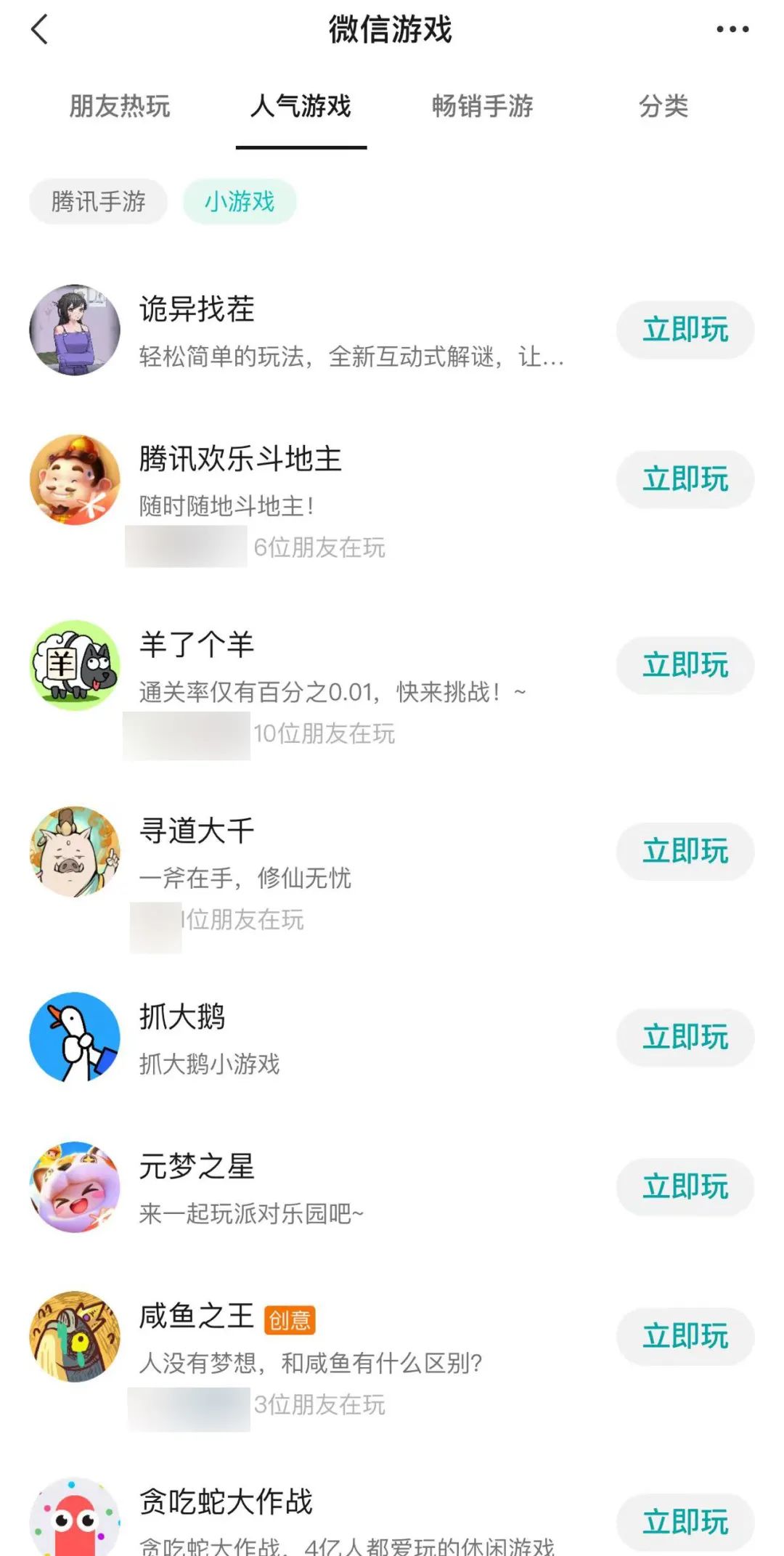The image size is (784, 1556).
Task: Start 腾讯欢乐斗地主 via 立即玩
Action: (x=685, y=479)
